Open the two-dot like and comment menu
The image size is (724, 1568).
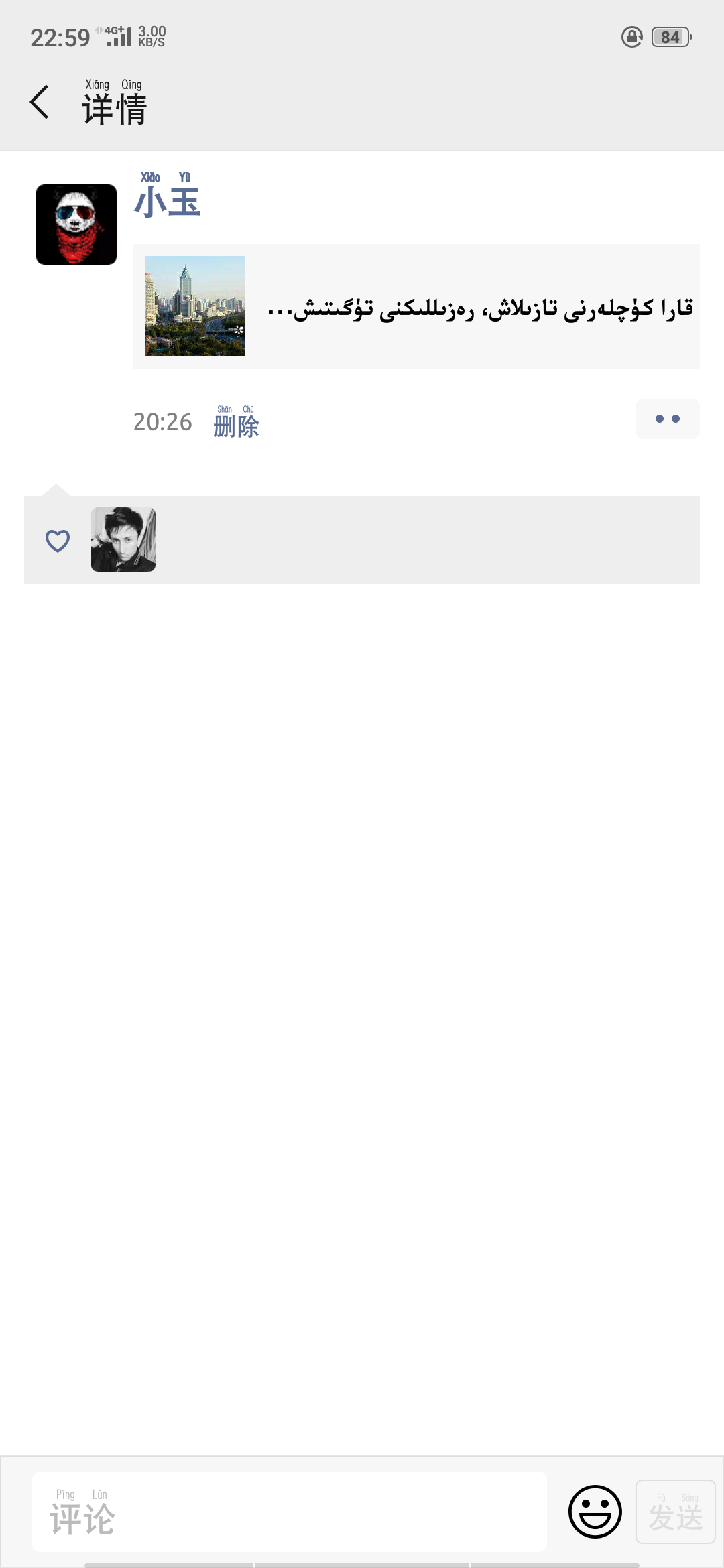tap(667, 419)
